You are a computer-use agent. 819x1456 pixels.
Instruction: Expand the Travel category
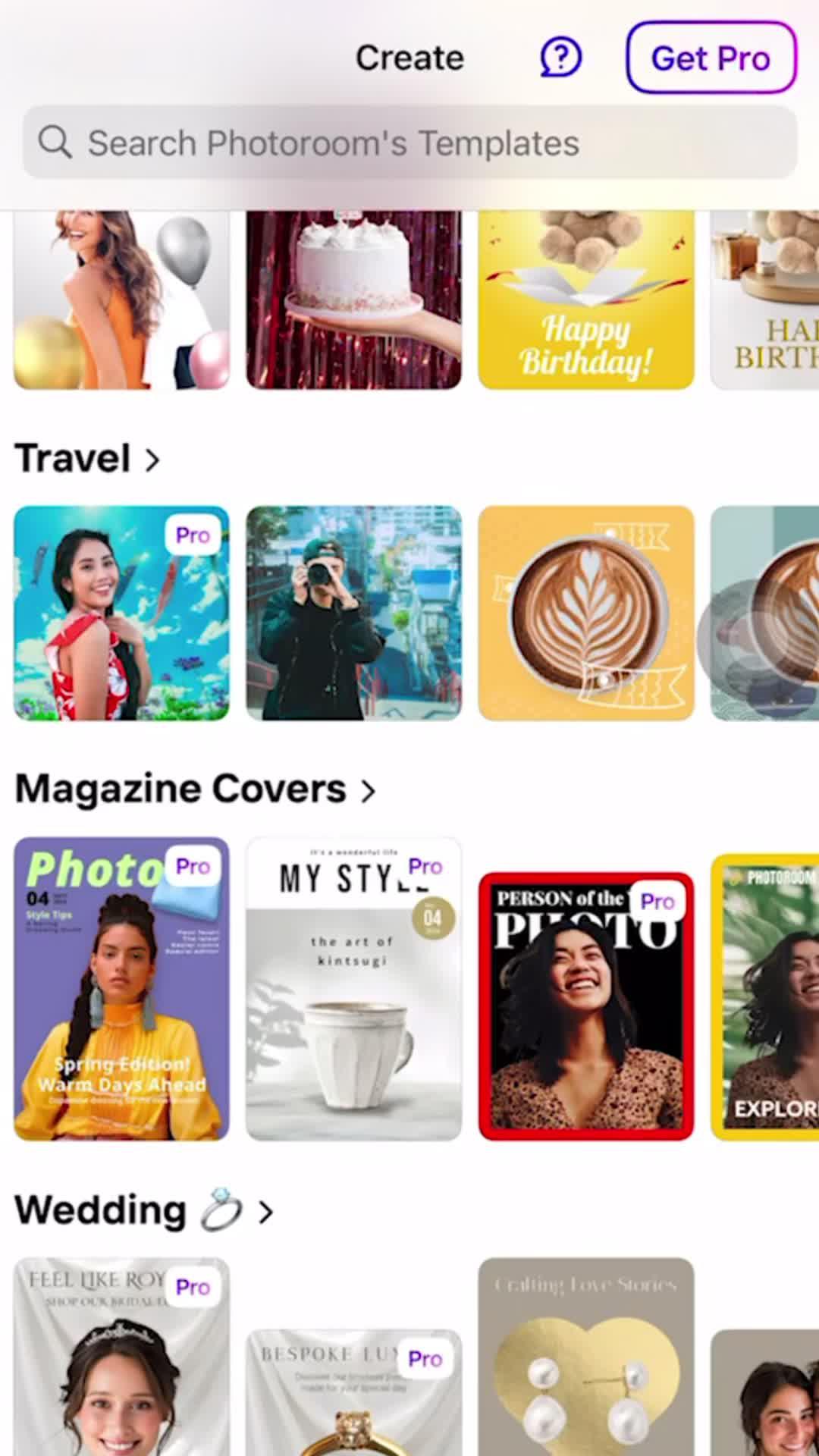(88, 458)
